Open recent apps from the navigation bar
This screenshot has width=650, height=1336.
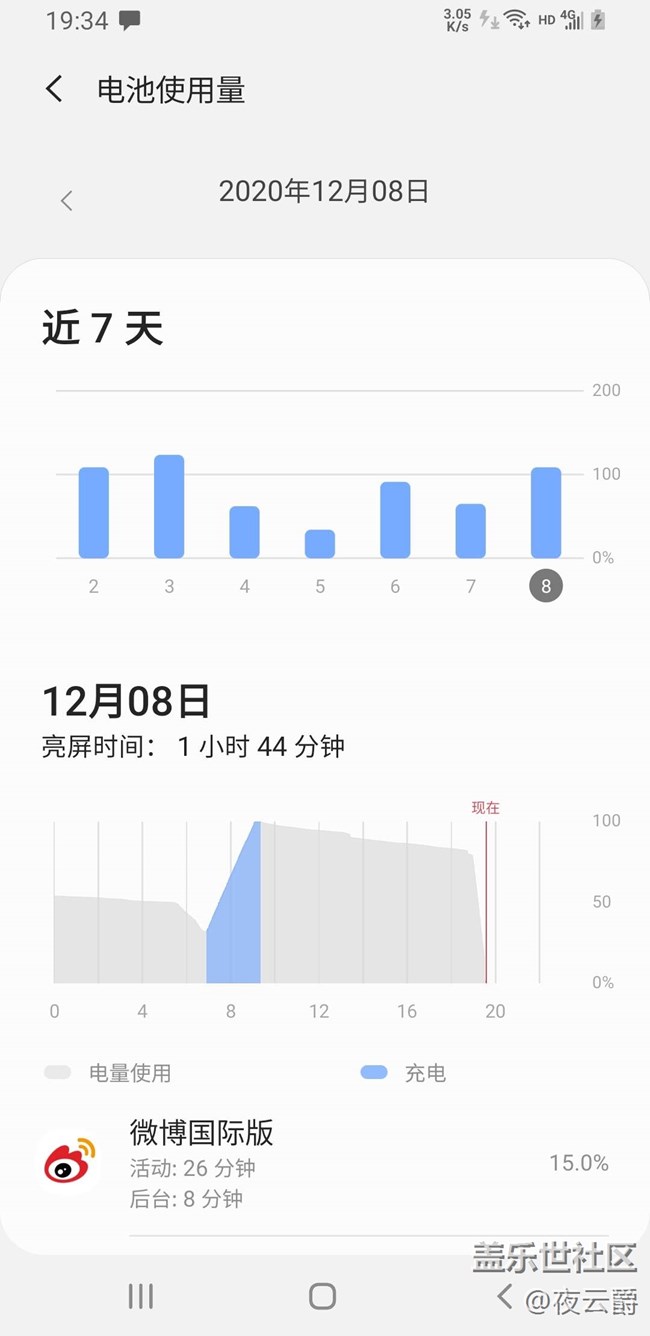pos(141,1297)
